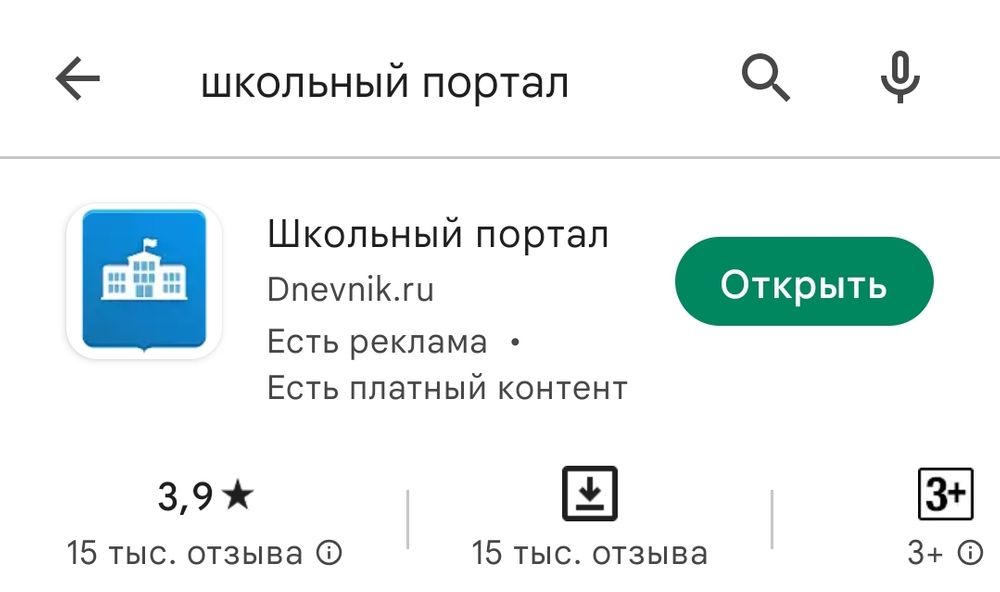Start voice search with microphone

point(899,78)
